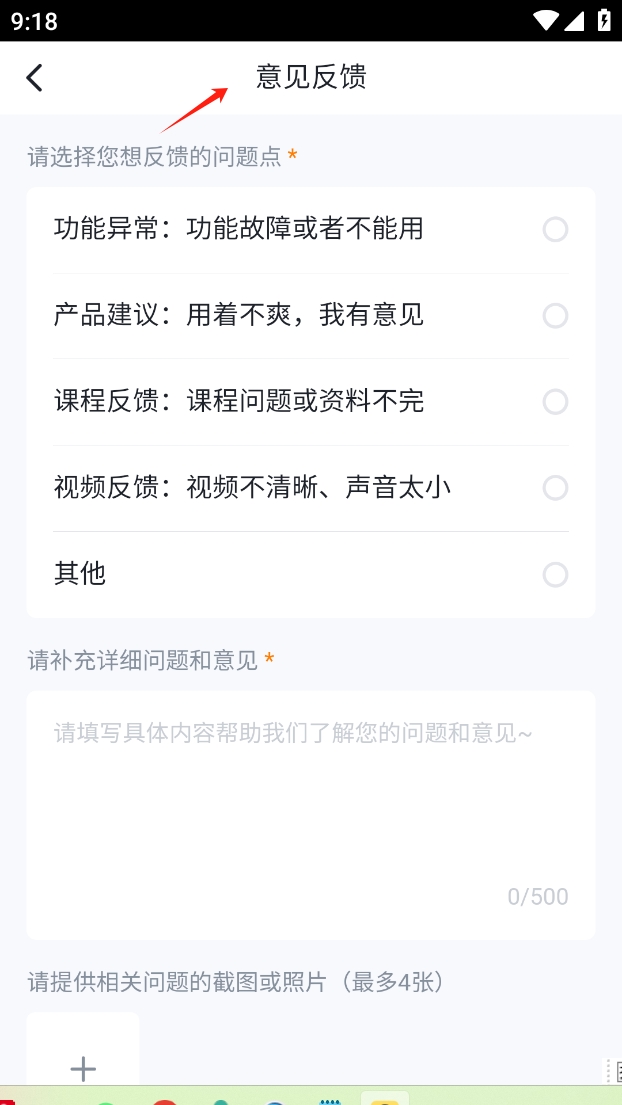Viewport: 622px width, 1105px height.
Task: Go back from the 意见反馈 page
Action: point(35,77)
